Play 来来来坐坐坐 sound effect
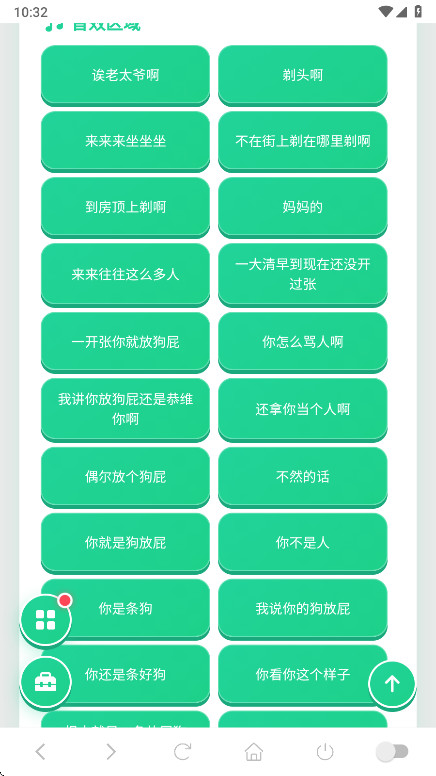The width and height of the screenshot is (436, 776). [125, 141]
